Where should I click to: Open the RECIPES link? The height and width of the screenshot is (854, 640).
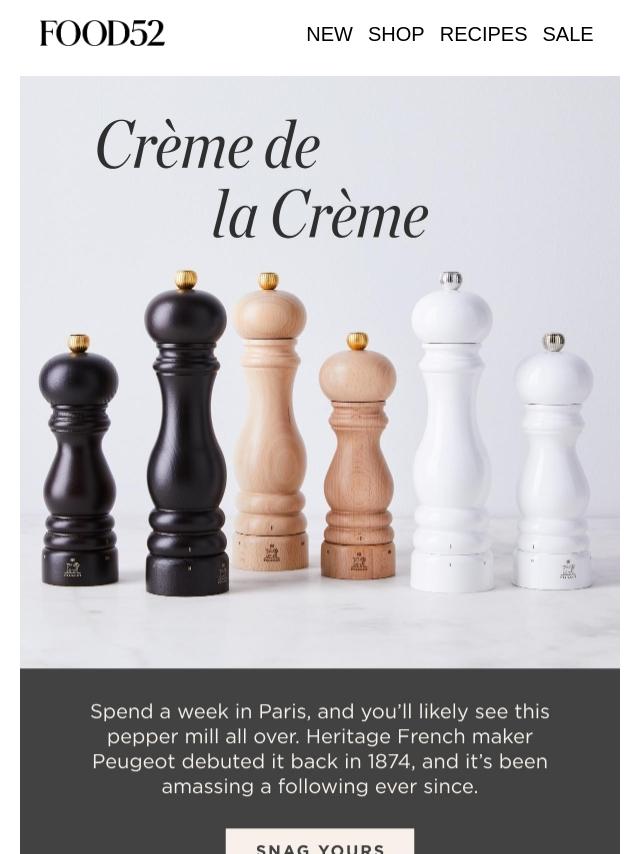(x=483, y=34)
